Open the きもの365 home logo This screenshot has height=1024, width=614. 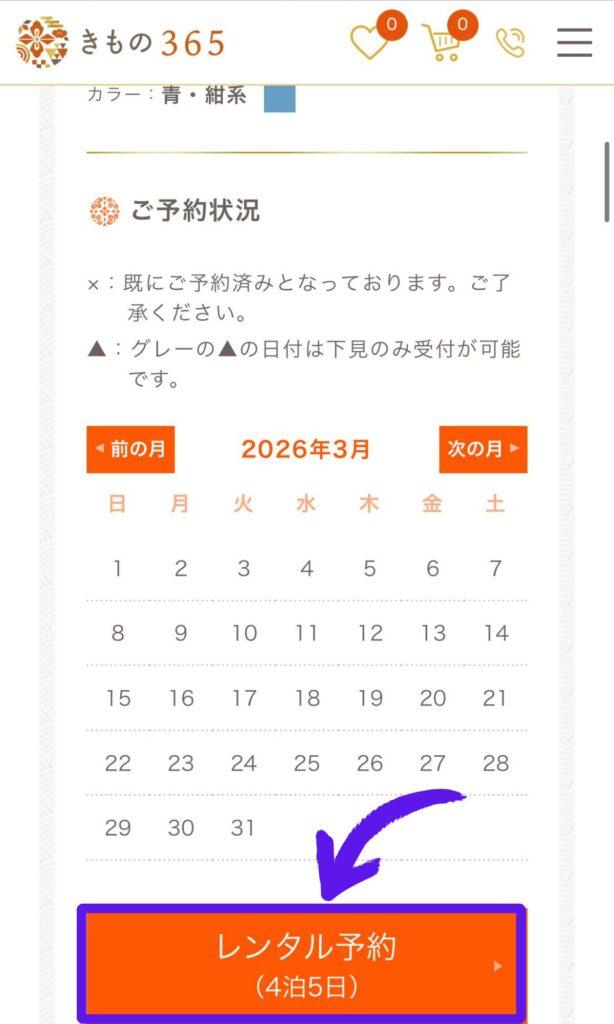[120, 42]
